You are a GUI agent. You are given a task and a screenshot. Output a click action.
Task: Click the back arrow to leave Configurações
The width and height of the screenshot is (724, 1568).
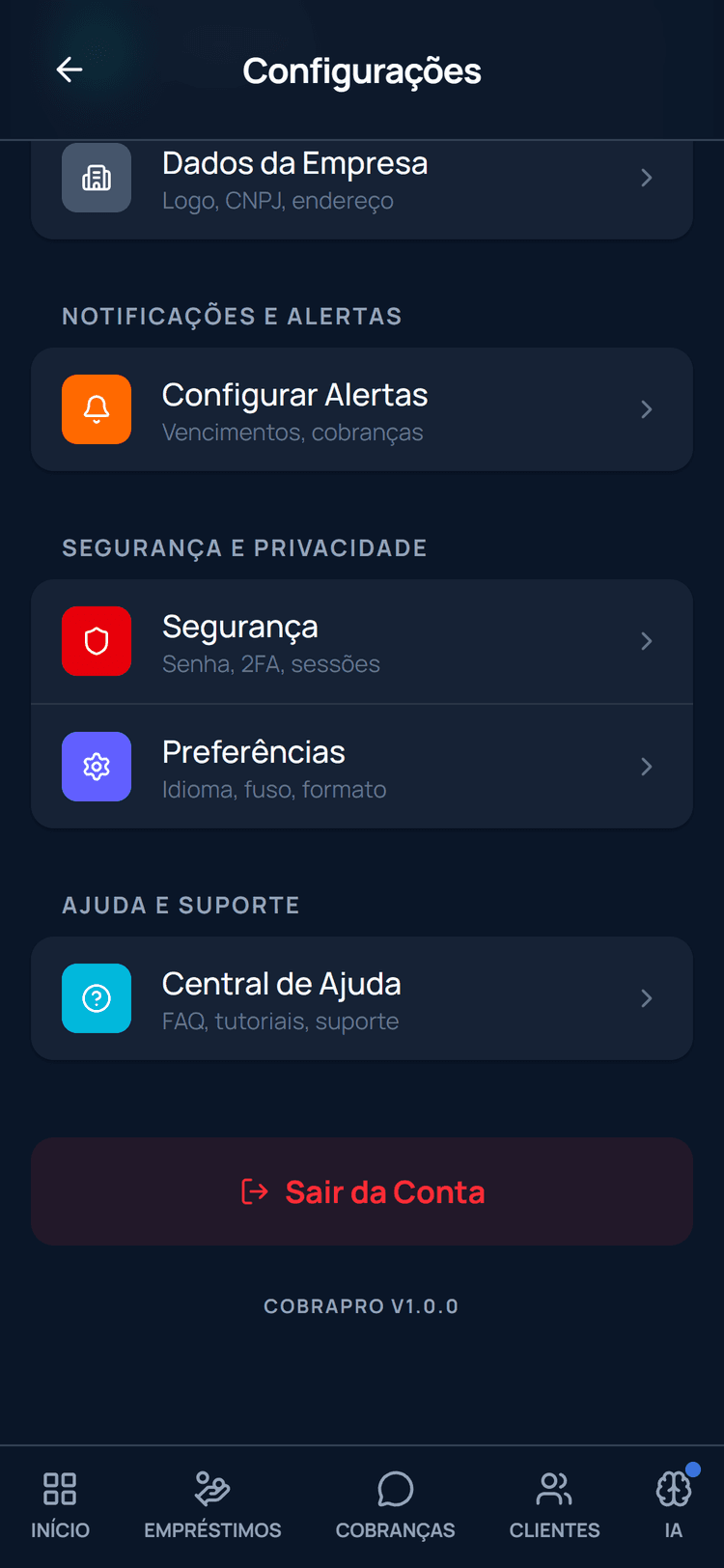(x=69, y=70)
